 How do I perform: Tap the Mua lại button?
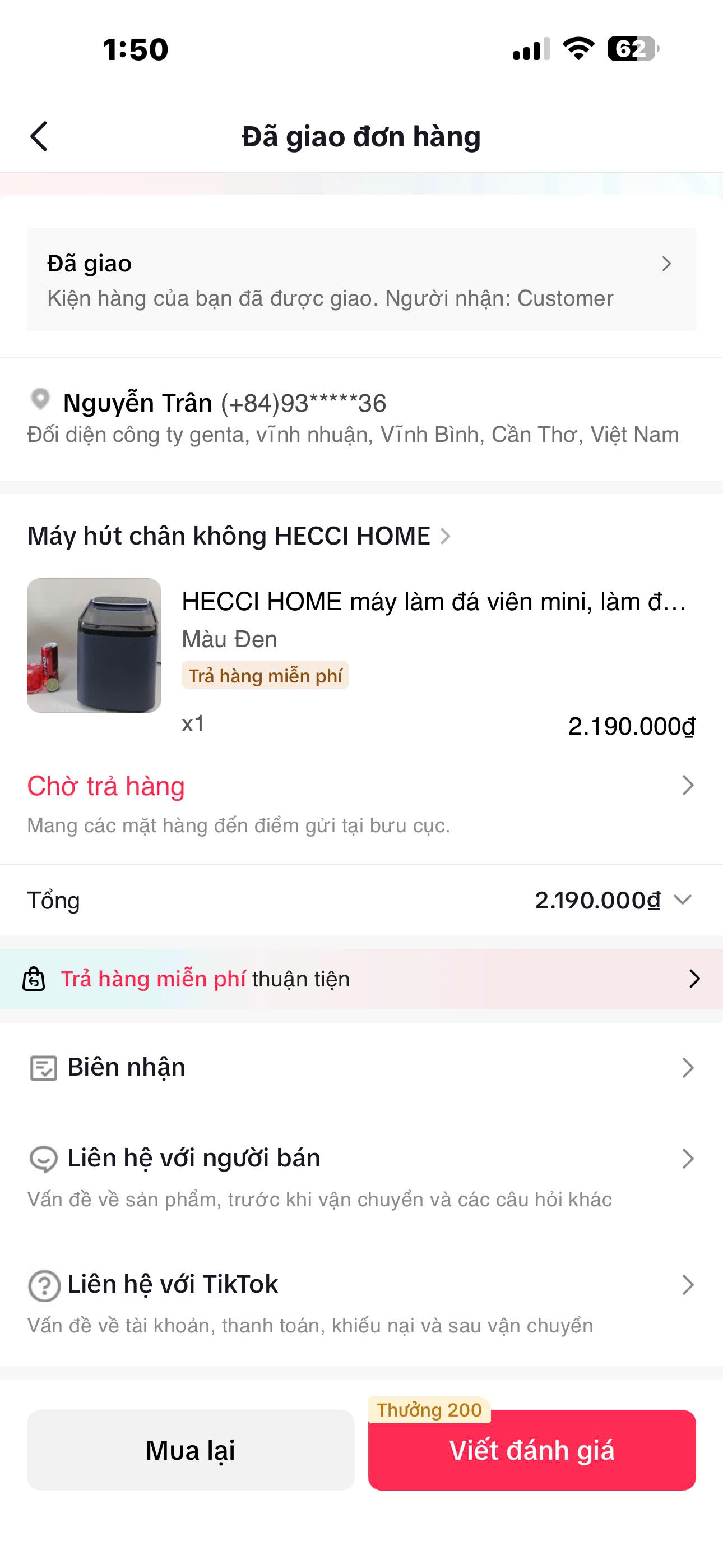tap(191, 1450)
